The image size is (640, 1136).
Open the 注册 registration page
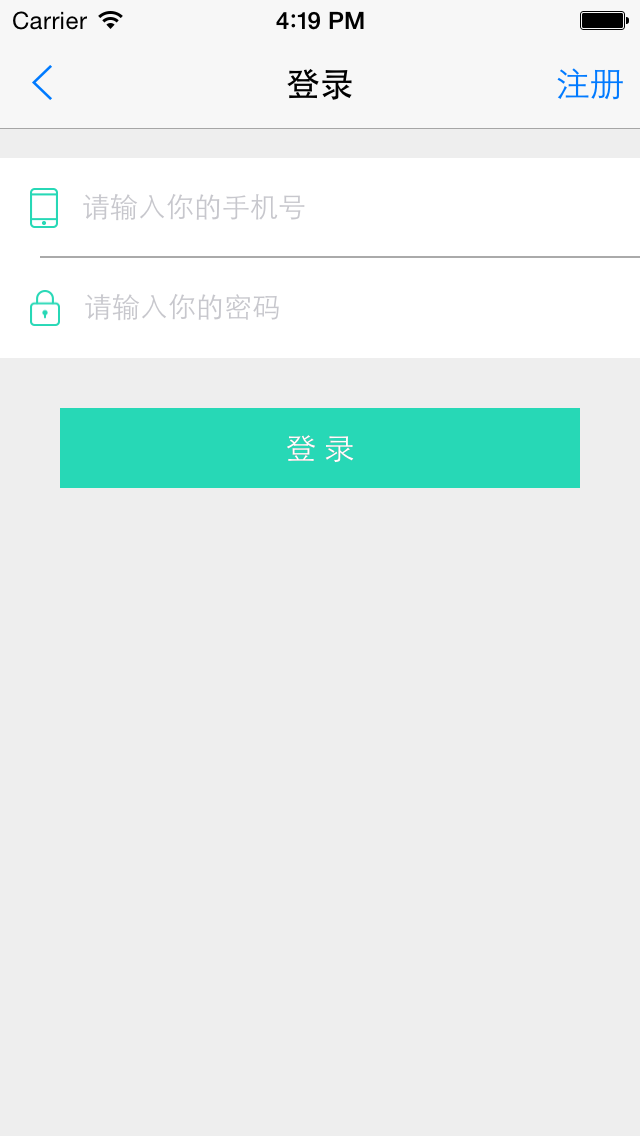click(x=589, y=85)
